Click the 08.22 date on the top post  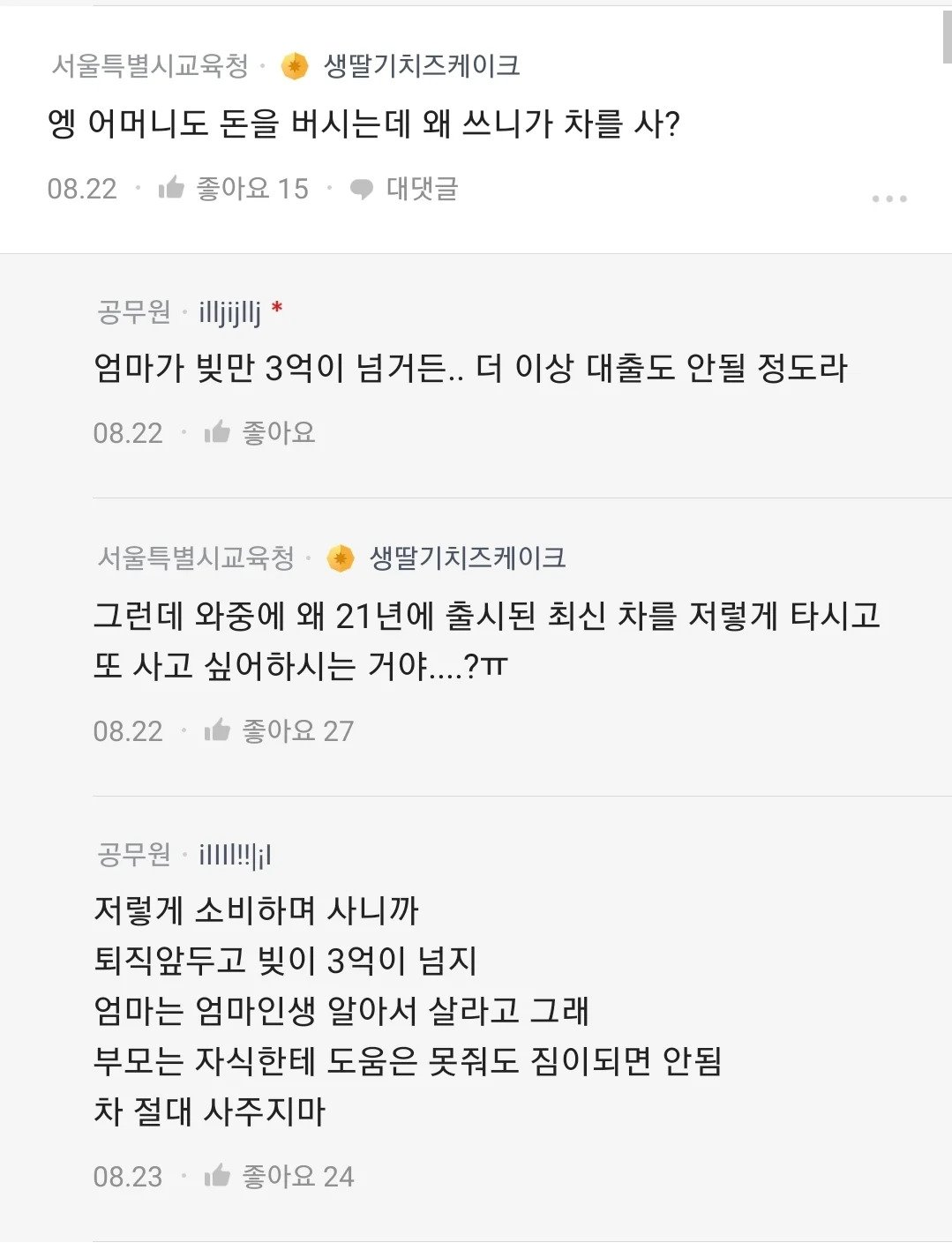83,187
